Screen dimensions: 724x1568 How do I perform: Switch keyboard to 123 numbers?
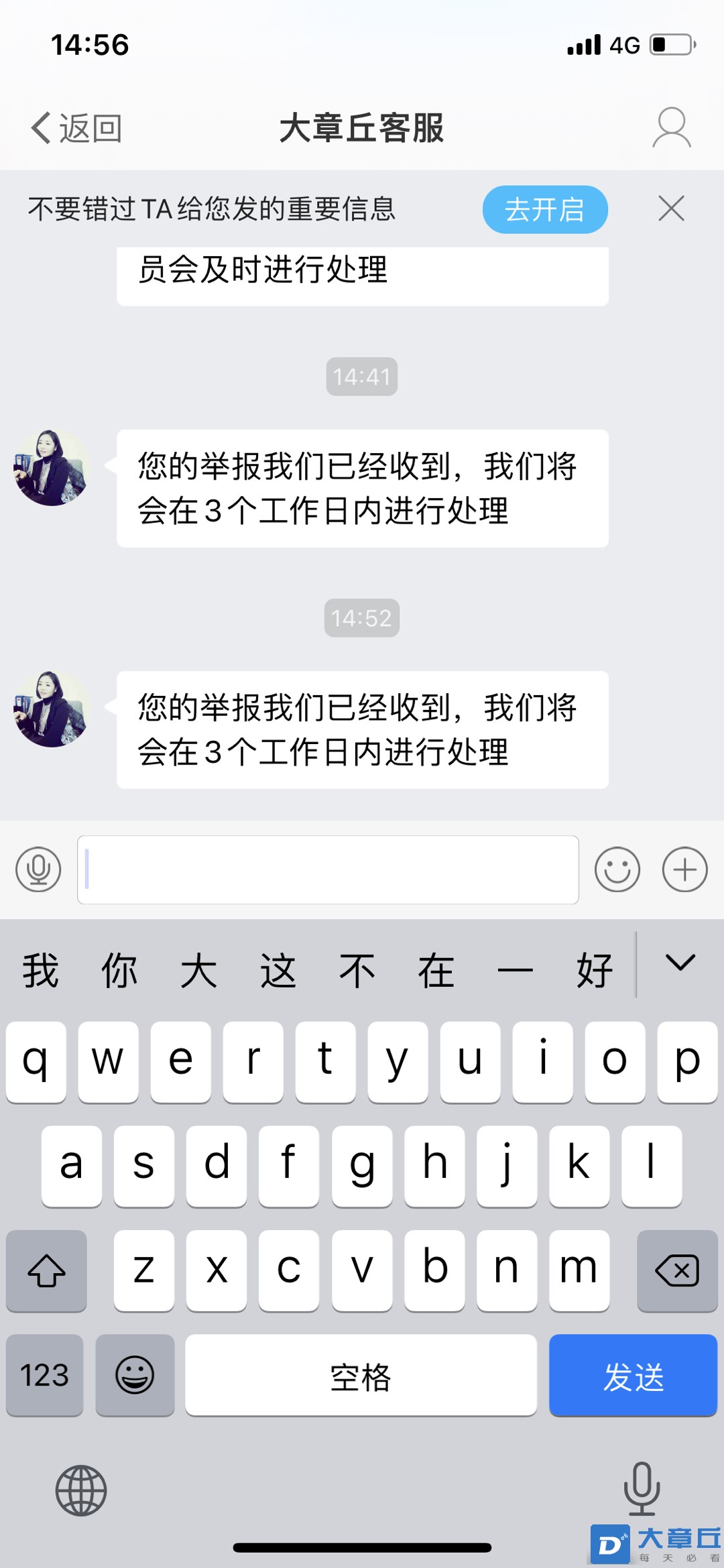(x=44, y=1376)
